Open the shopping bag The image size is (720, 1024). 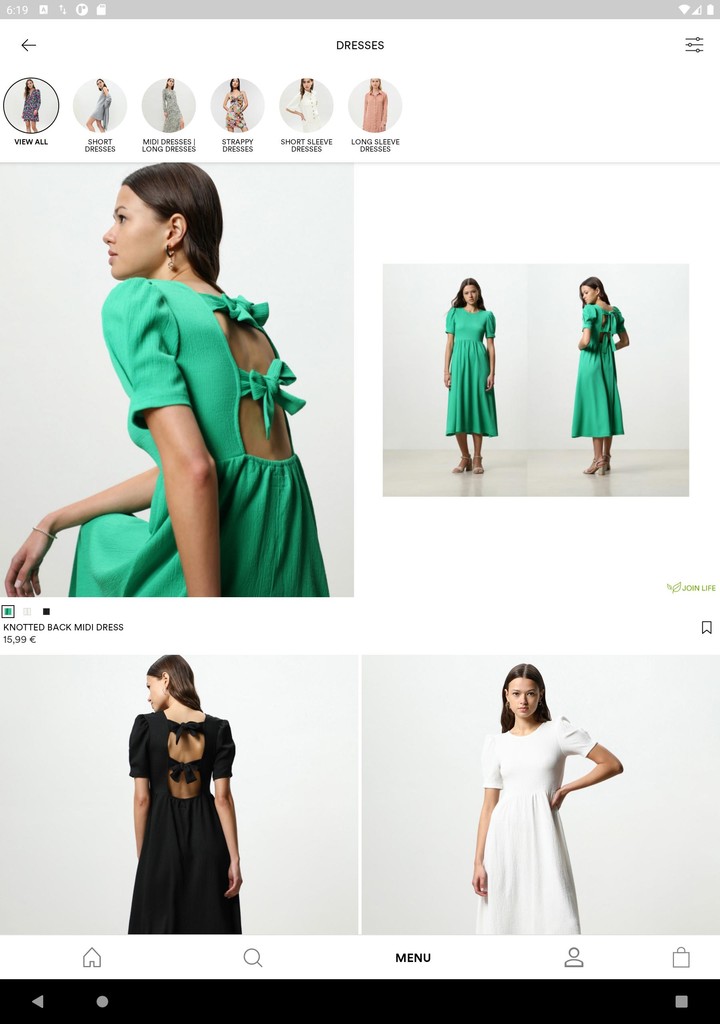(681, 957)
